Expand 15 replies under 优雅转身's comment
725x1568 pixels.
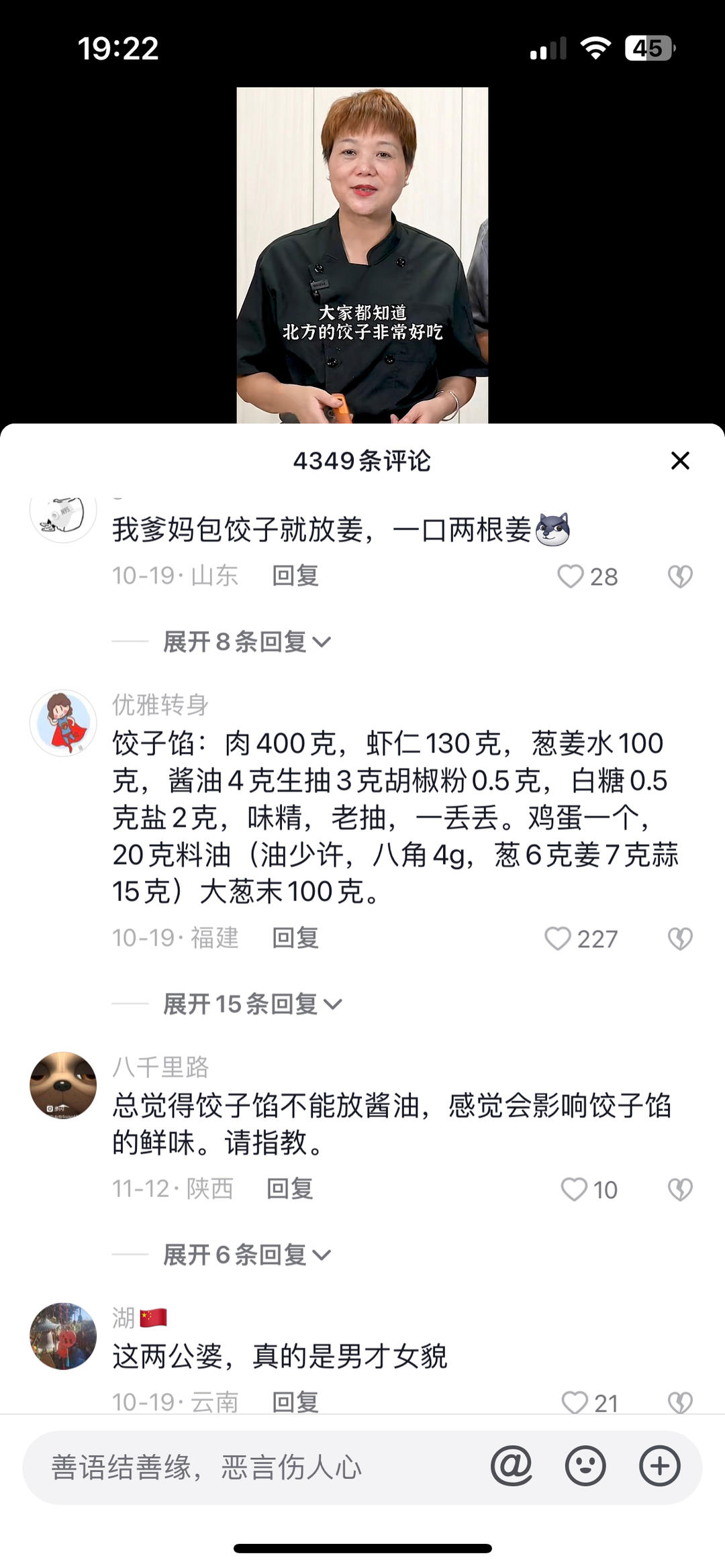point(252,1004)
